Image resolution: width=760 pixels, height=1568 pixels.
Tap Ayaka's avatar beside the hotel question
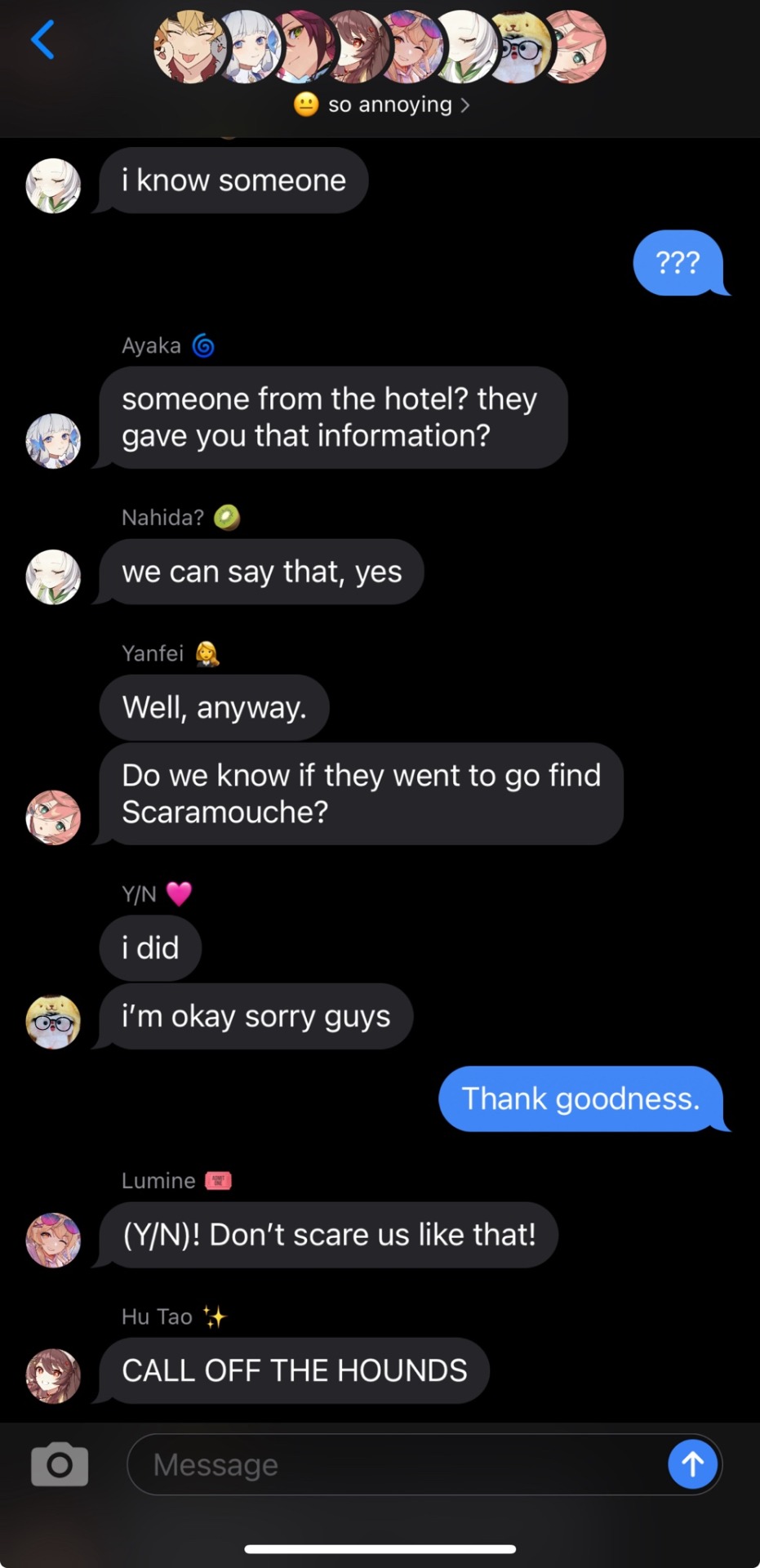(x=53, y=441)
